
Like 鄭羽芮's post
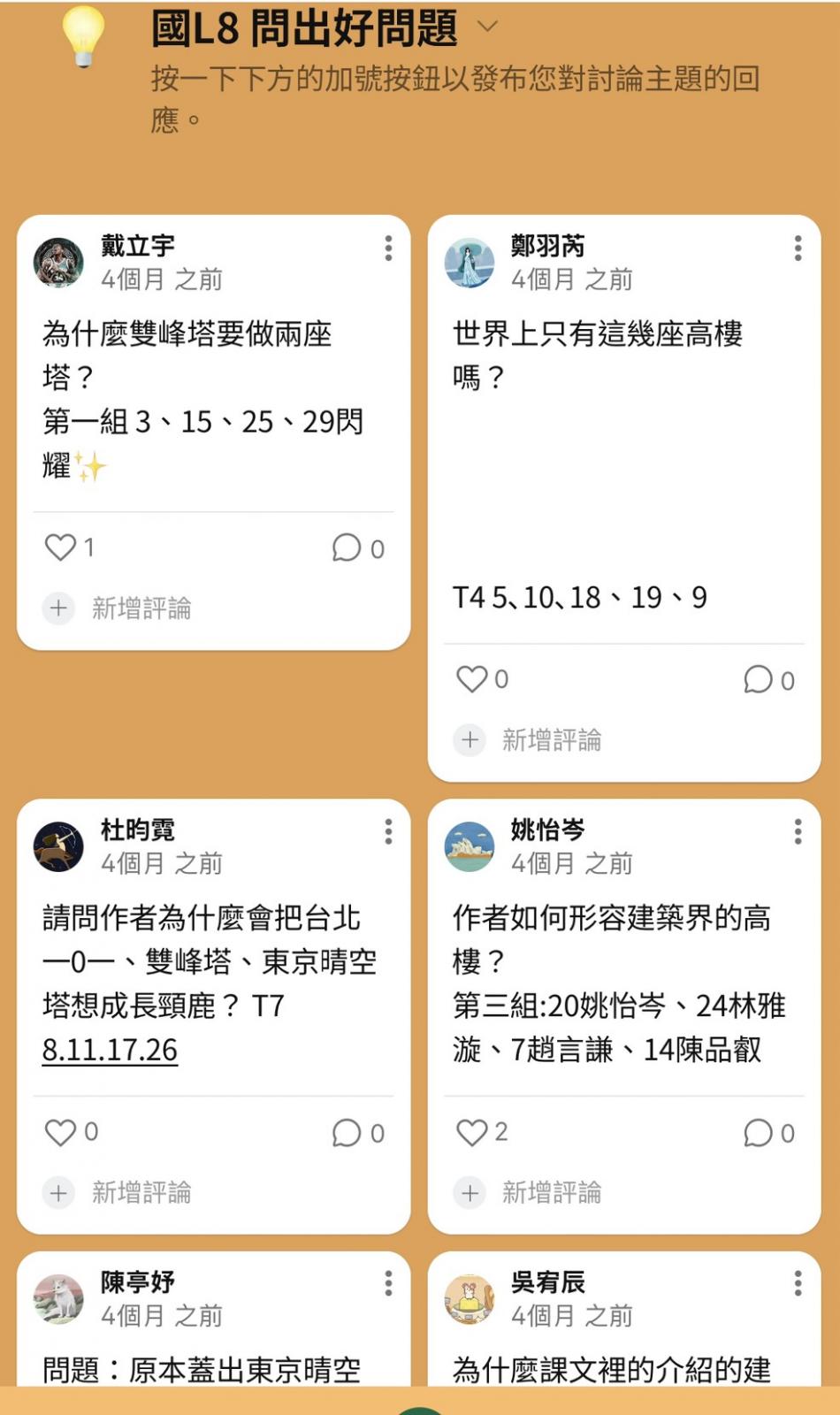pos(472,679)
